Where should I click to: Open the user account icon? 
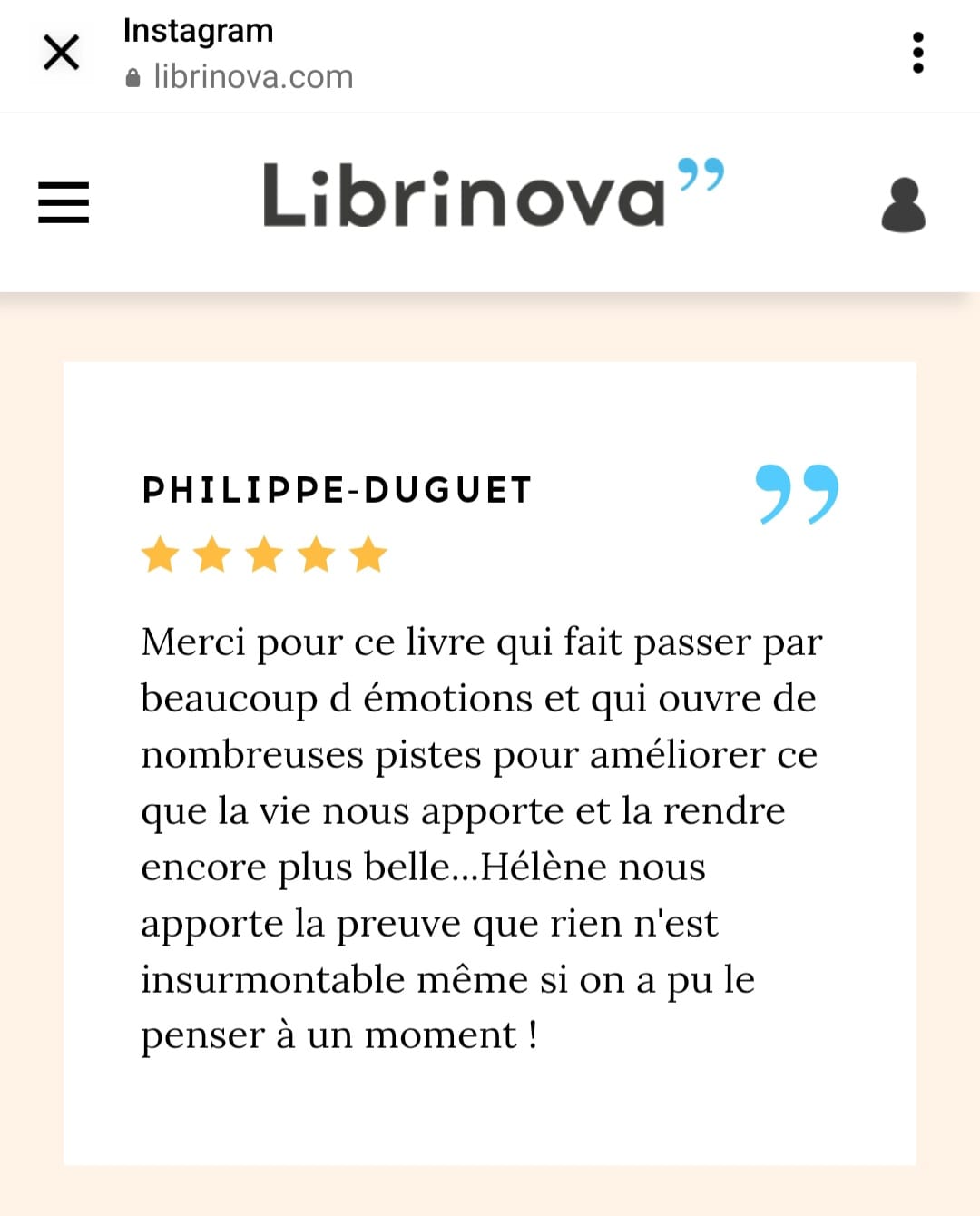pyautogui.click(x=903, y=205)
